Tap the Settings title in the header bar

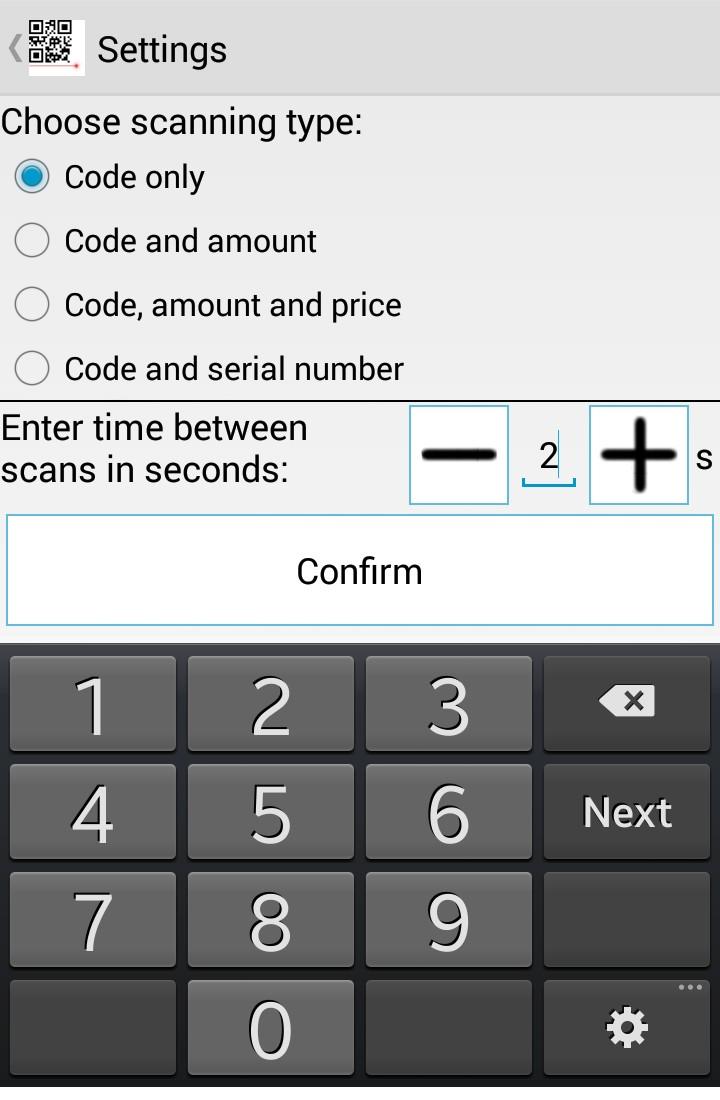pos(162,48)
